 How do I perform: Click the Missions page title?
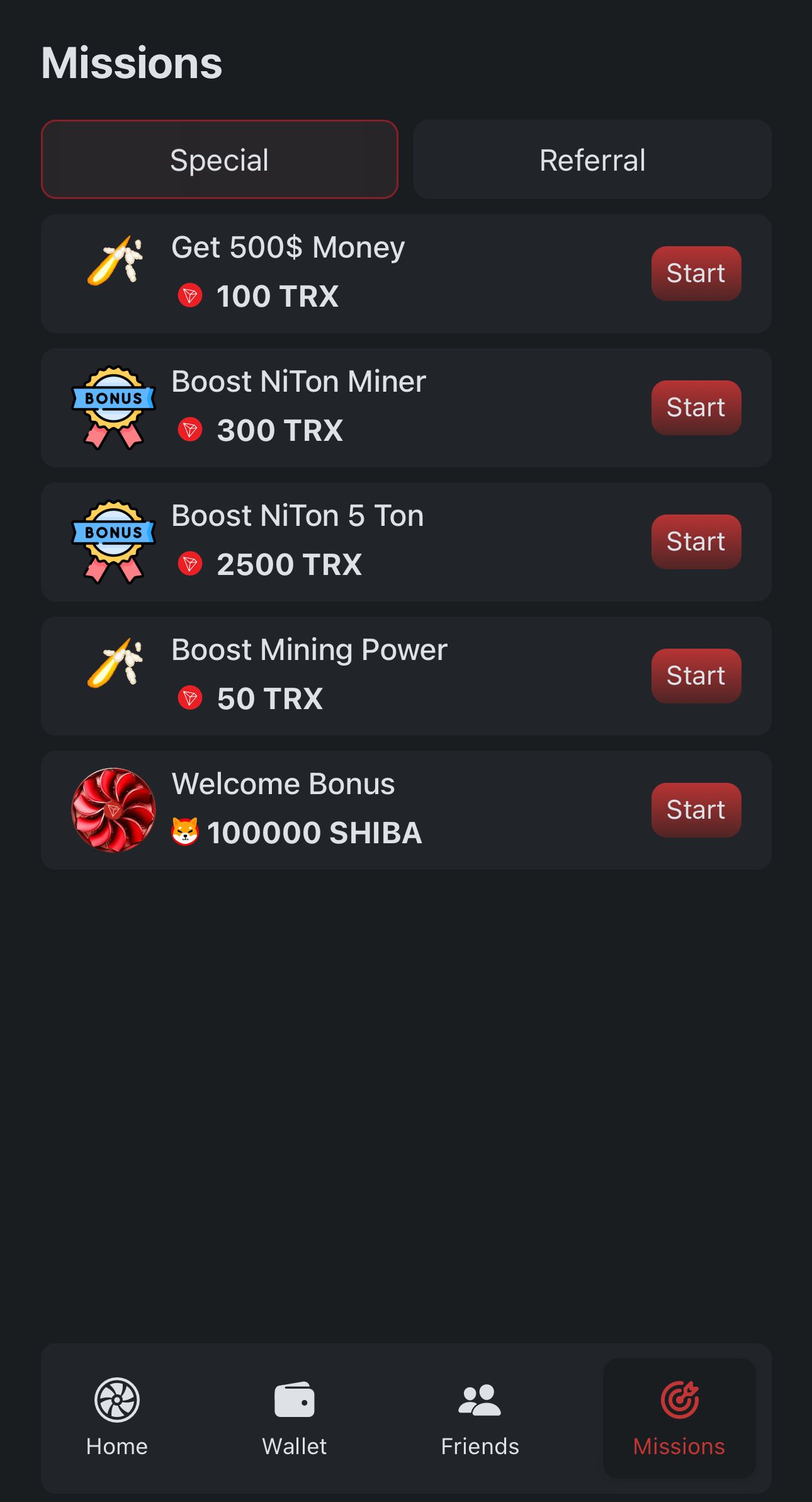coord(131,62)
